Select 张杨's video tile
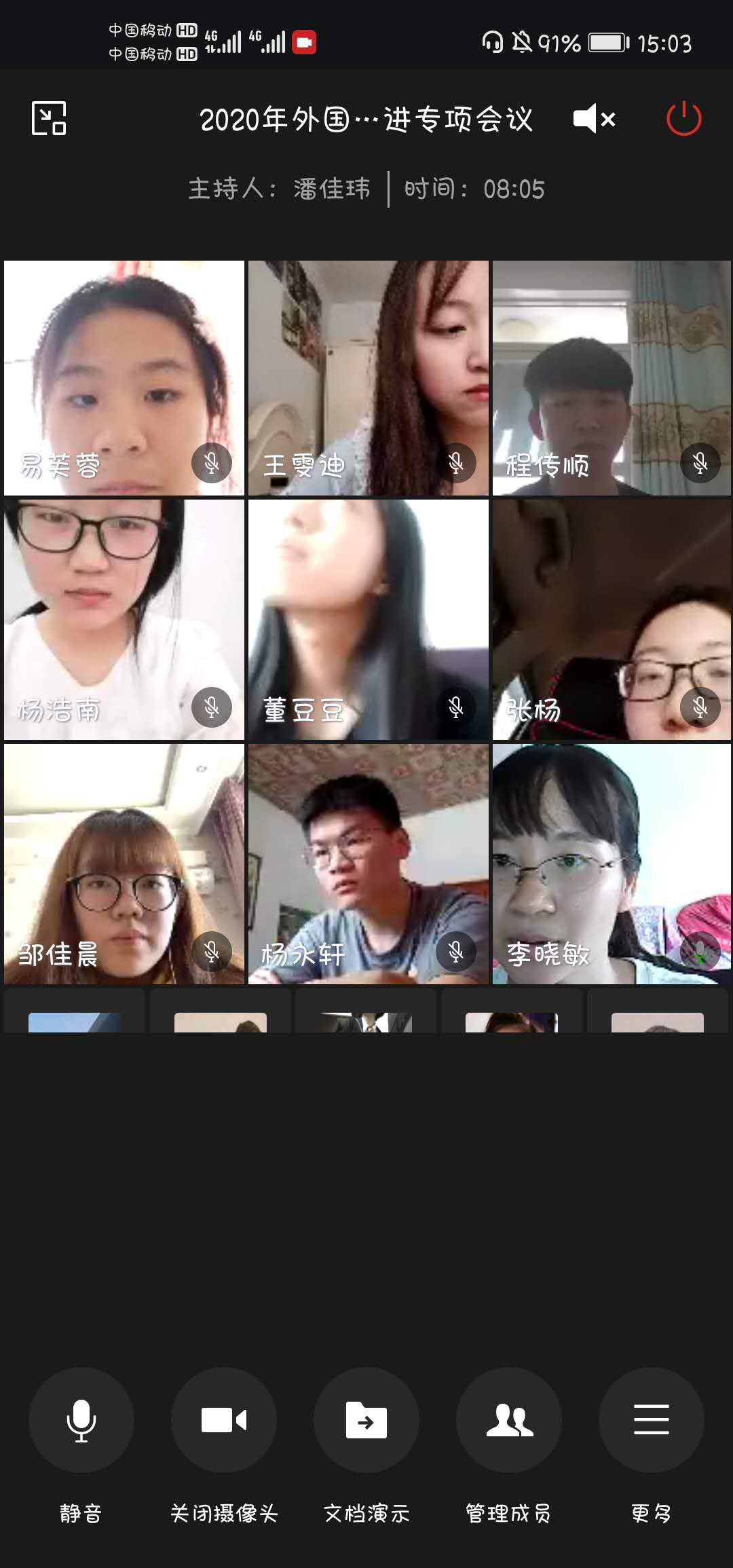 point(612,619)
